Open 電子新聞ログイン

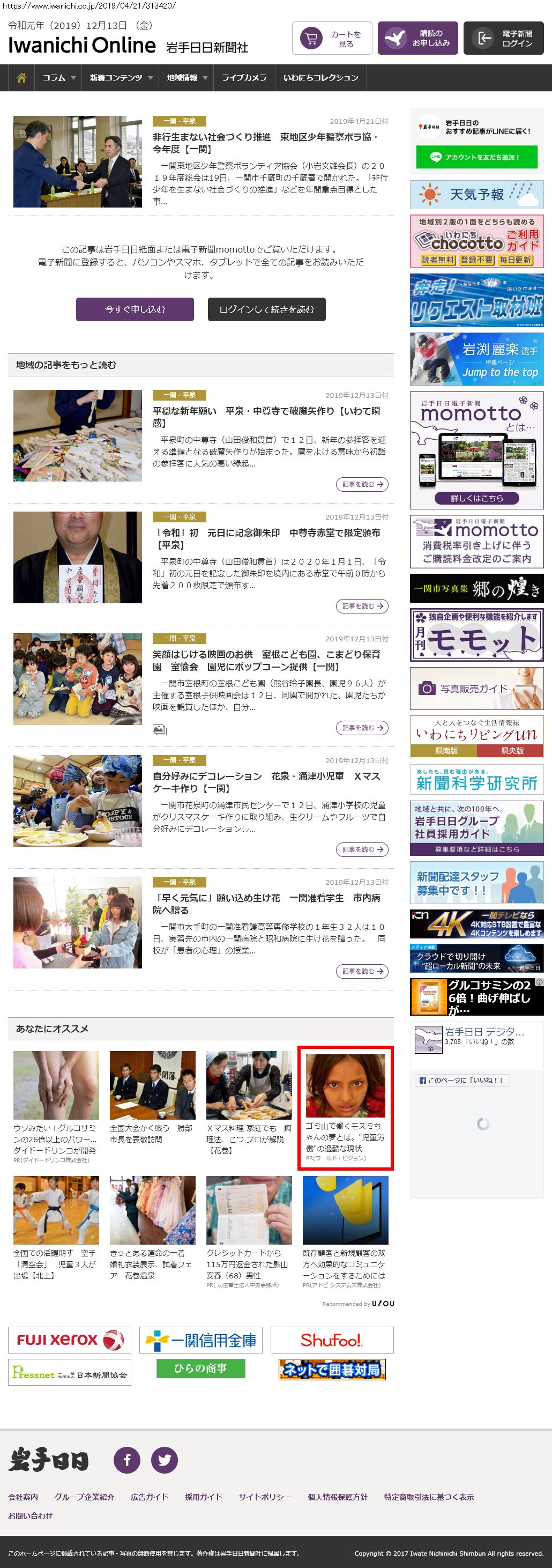[x=503, y=39]
